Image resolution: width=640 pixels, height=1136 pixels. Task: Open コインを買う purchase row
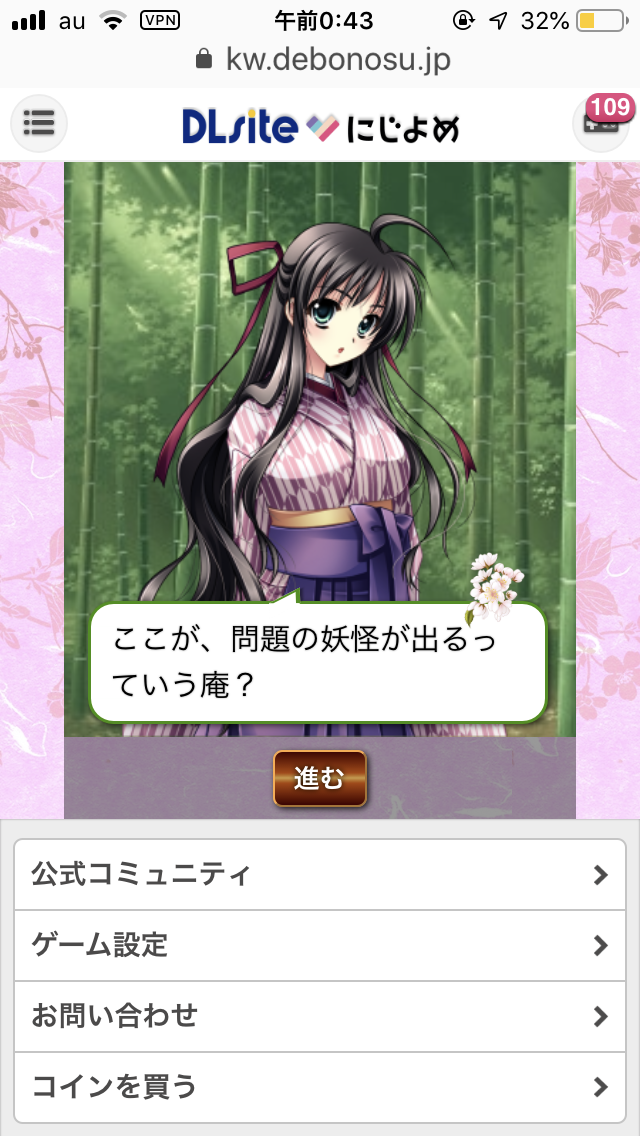click(320, 1087)
